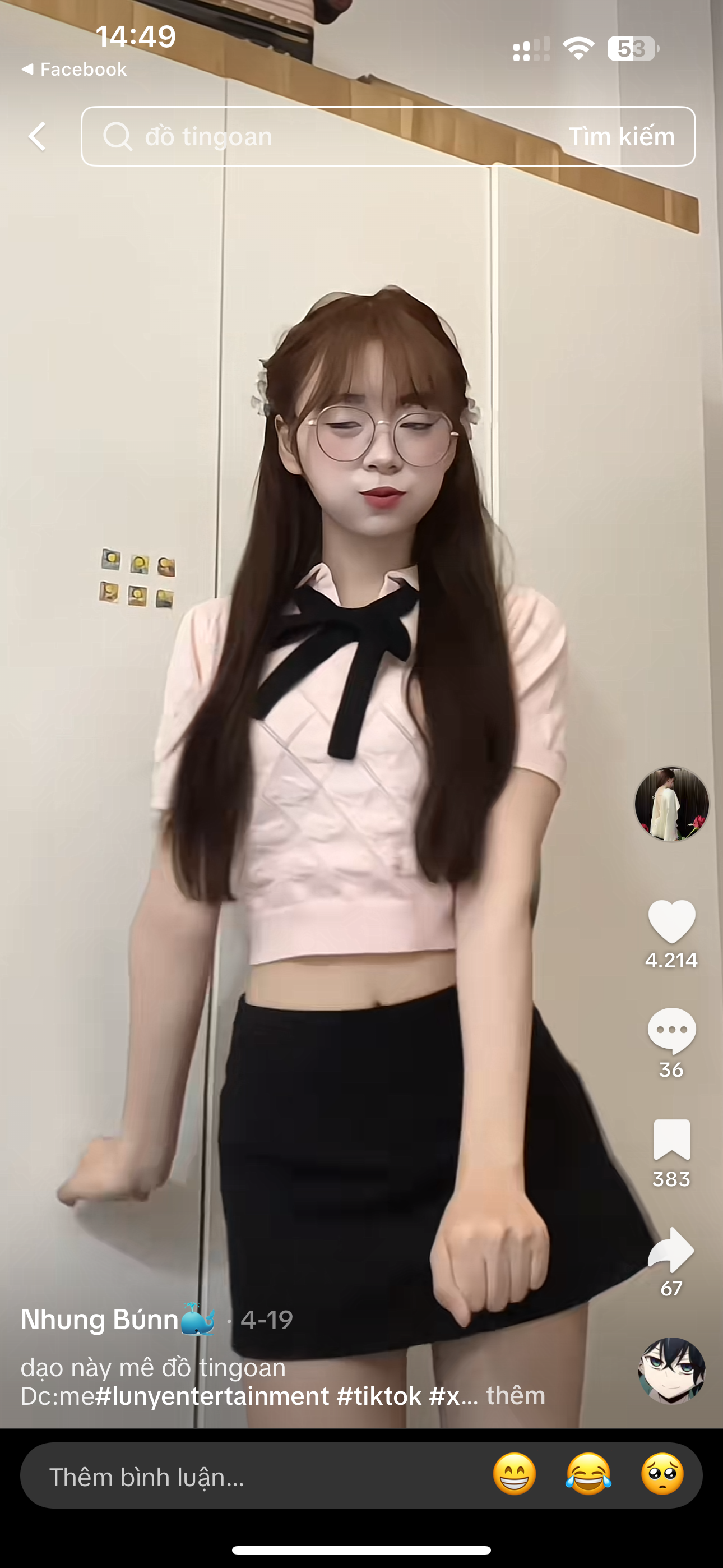Expand the caption with "thêm"
Image resolution: width=723 pixels, height=1568 pixels.
[515, 1395]
